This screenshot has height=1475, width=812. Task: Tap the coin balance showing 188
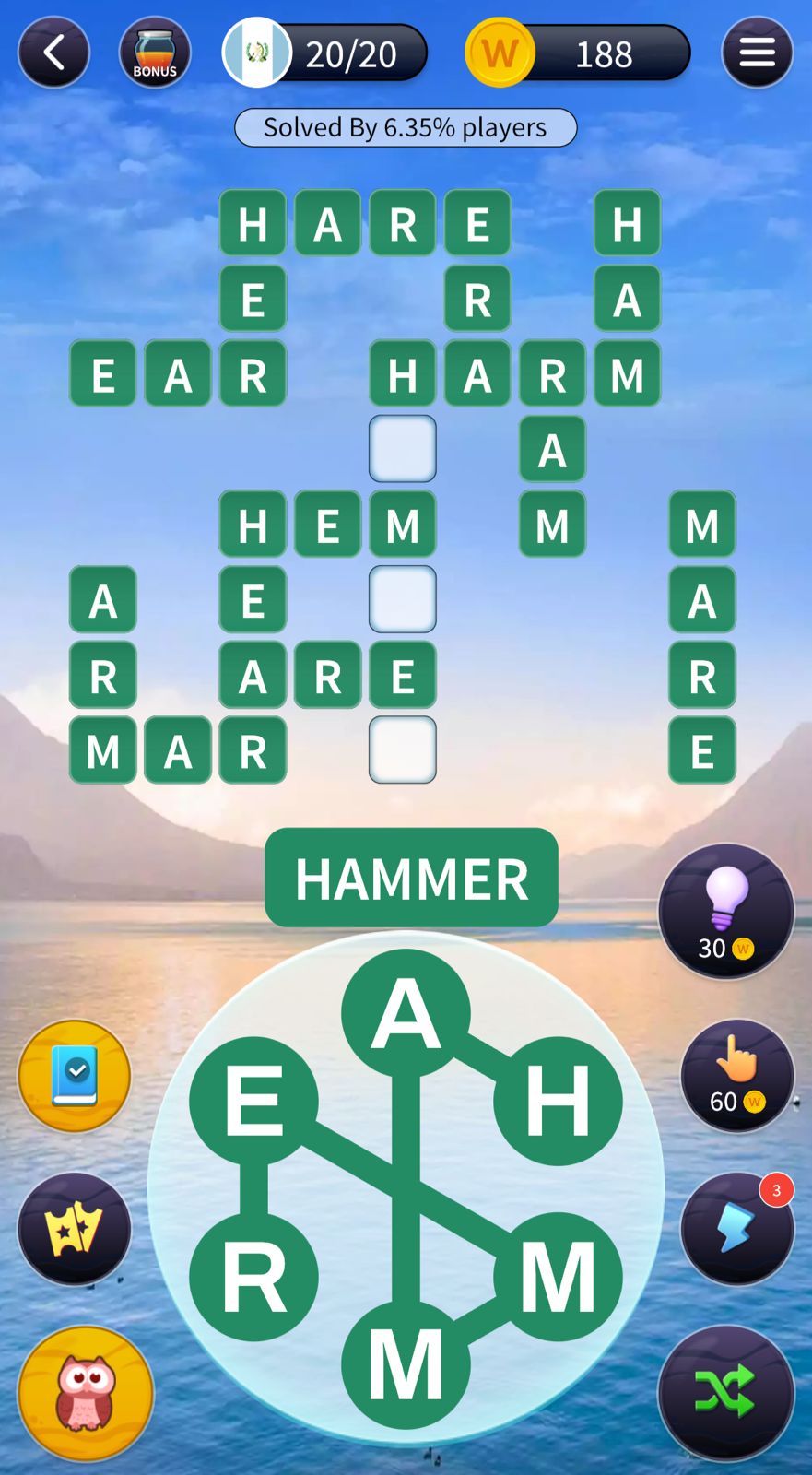point(578,53)
